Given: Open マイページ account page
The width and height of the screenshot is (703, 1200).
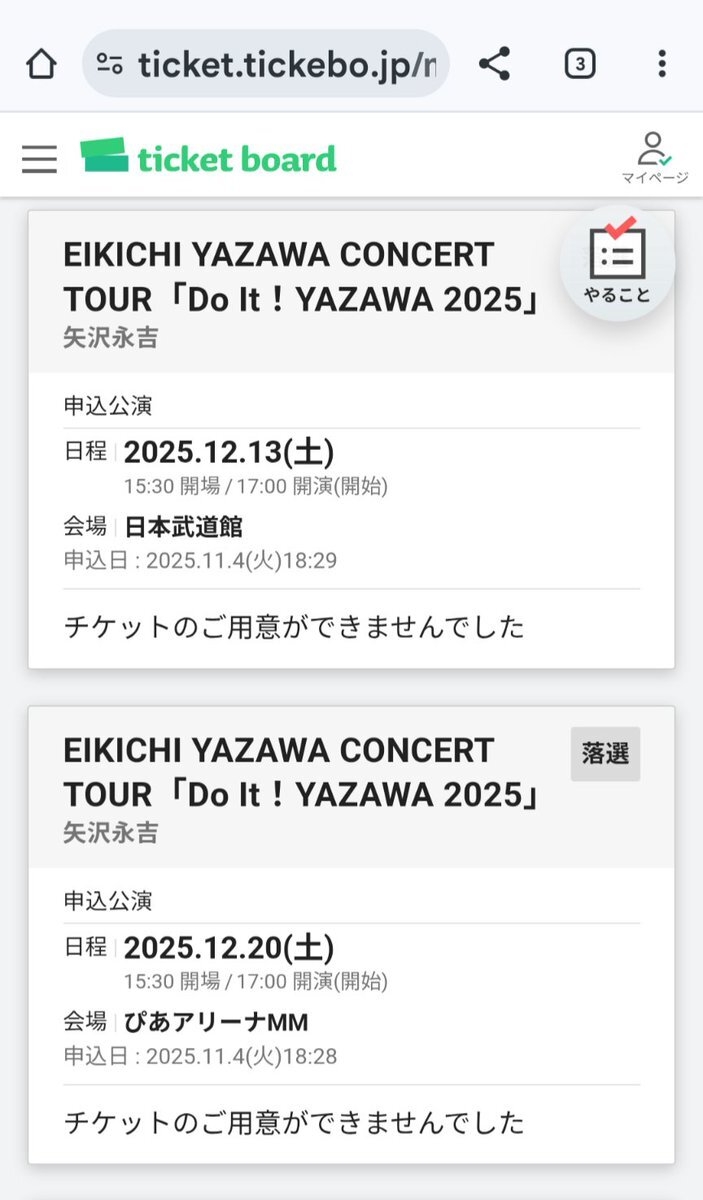Looking at the screenshot, I should [x=654, y=158].
